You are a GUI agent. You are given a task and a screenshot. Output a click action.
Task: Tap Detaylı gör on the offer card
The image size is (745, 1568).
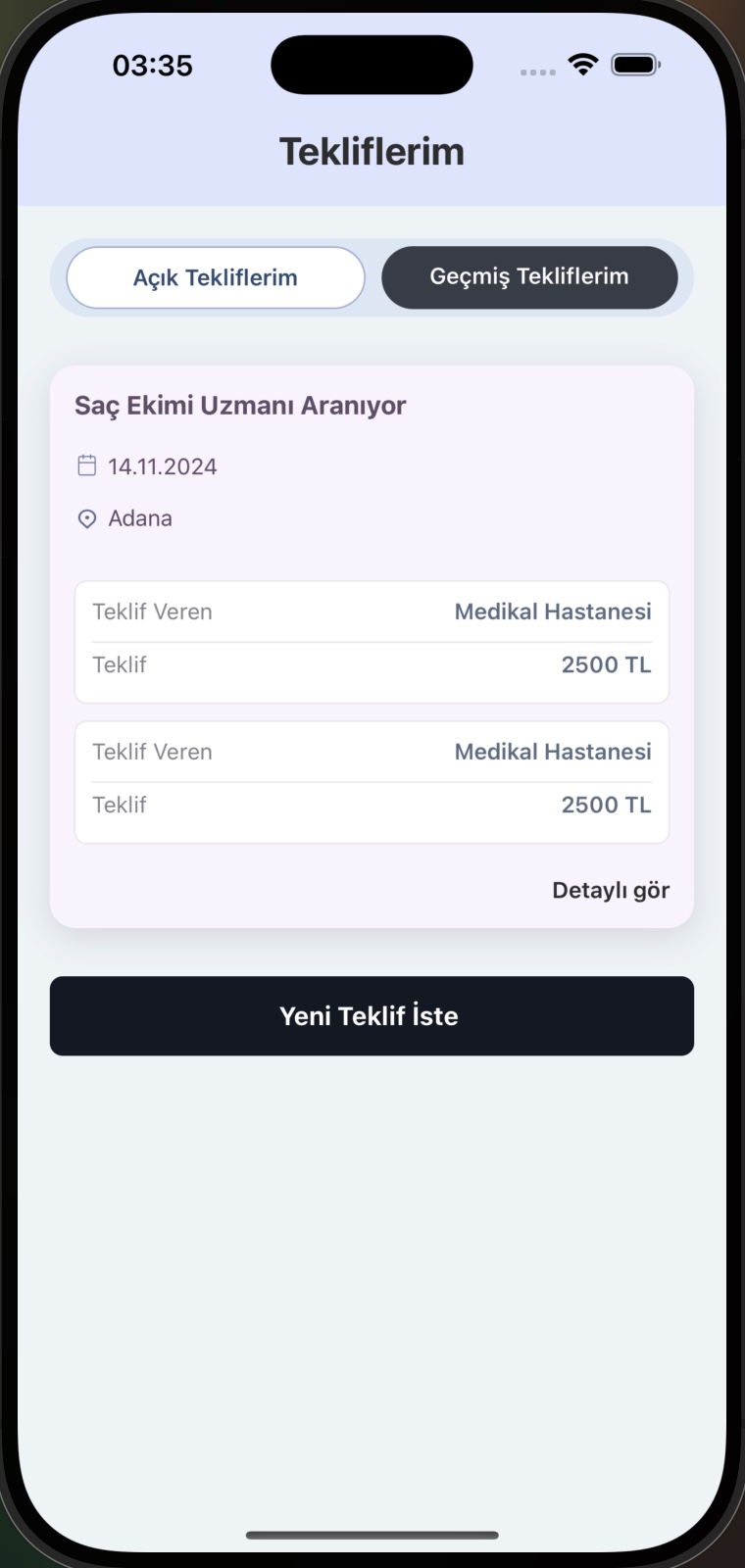(610, 890)
